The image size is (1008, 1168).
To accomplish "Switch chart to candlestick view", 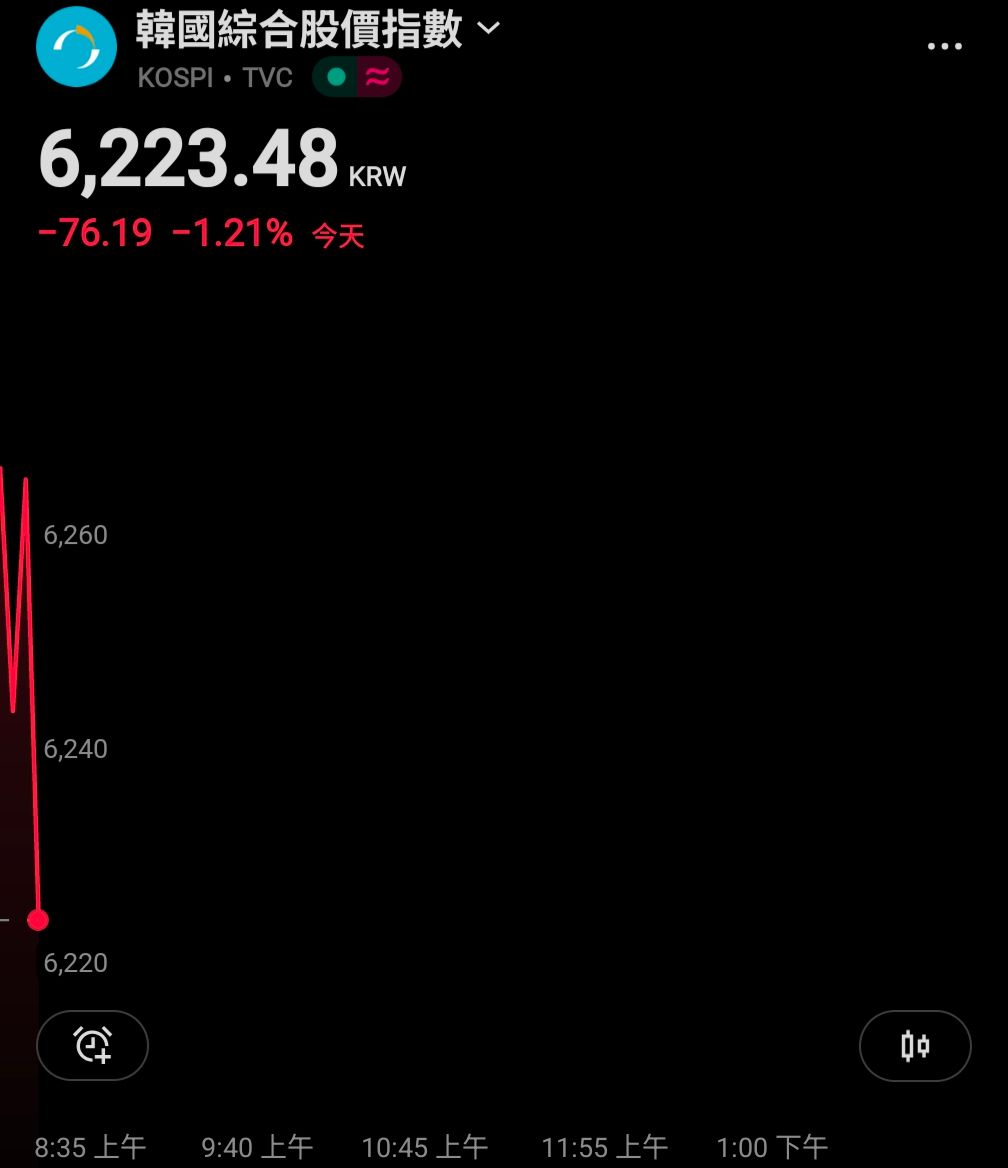I will (x=915, y=1045).
